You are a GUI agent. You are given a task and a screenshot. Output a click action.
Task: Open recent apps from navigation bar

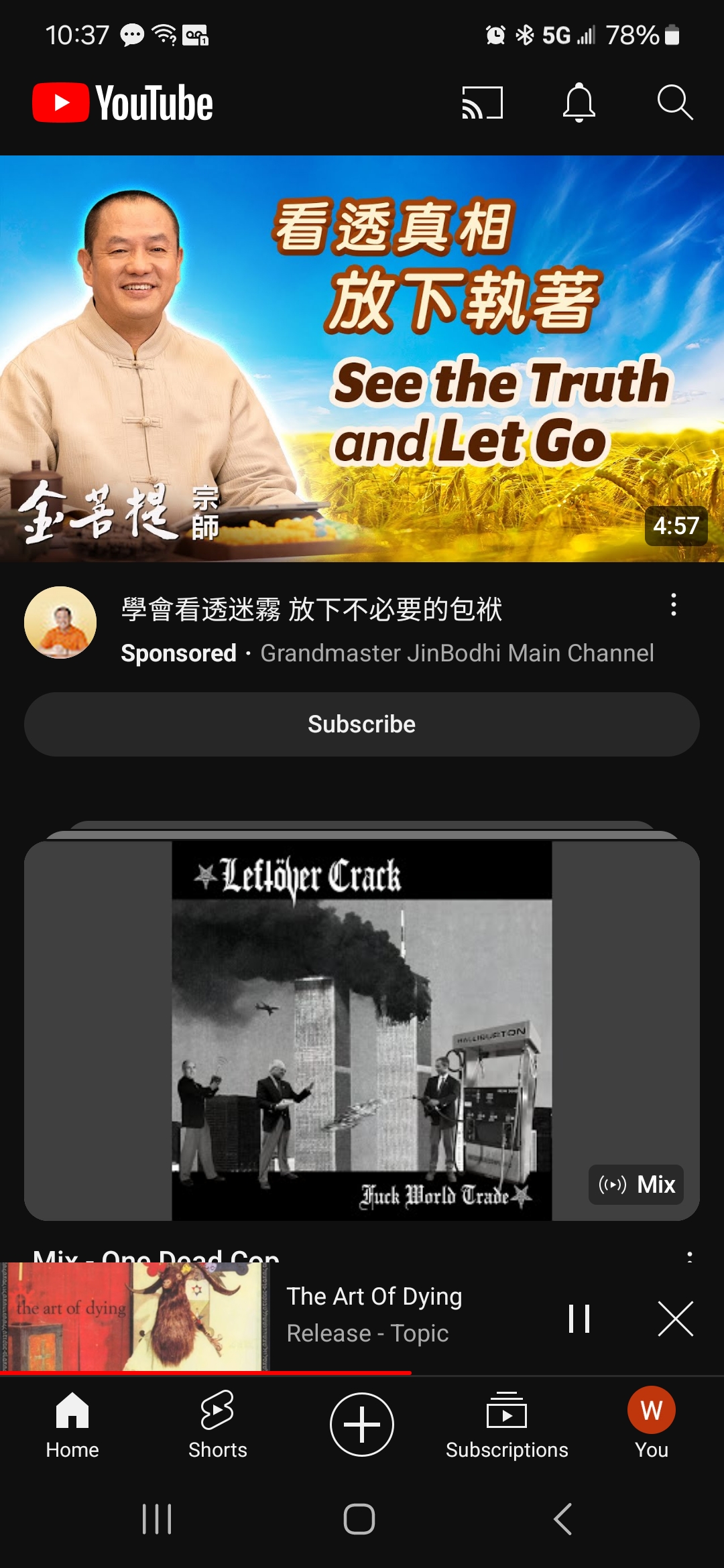(157, 1519)
